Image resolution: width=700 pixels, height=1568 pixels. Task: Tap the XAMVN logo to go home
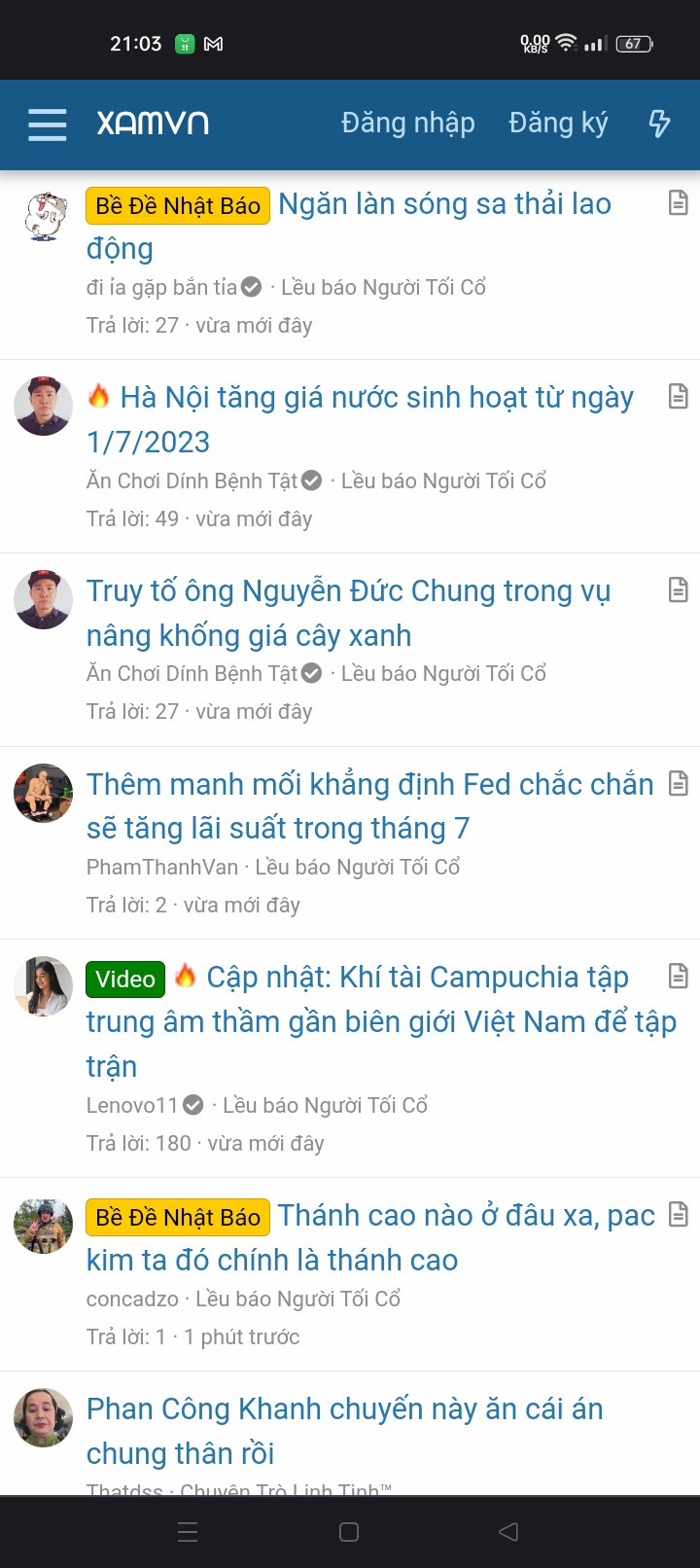pyautogui.click(x=153, y=124)
